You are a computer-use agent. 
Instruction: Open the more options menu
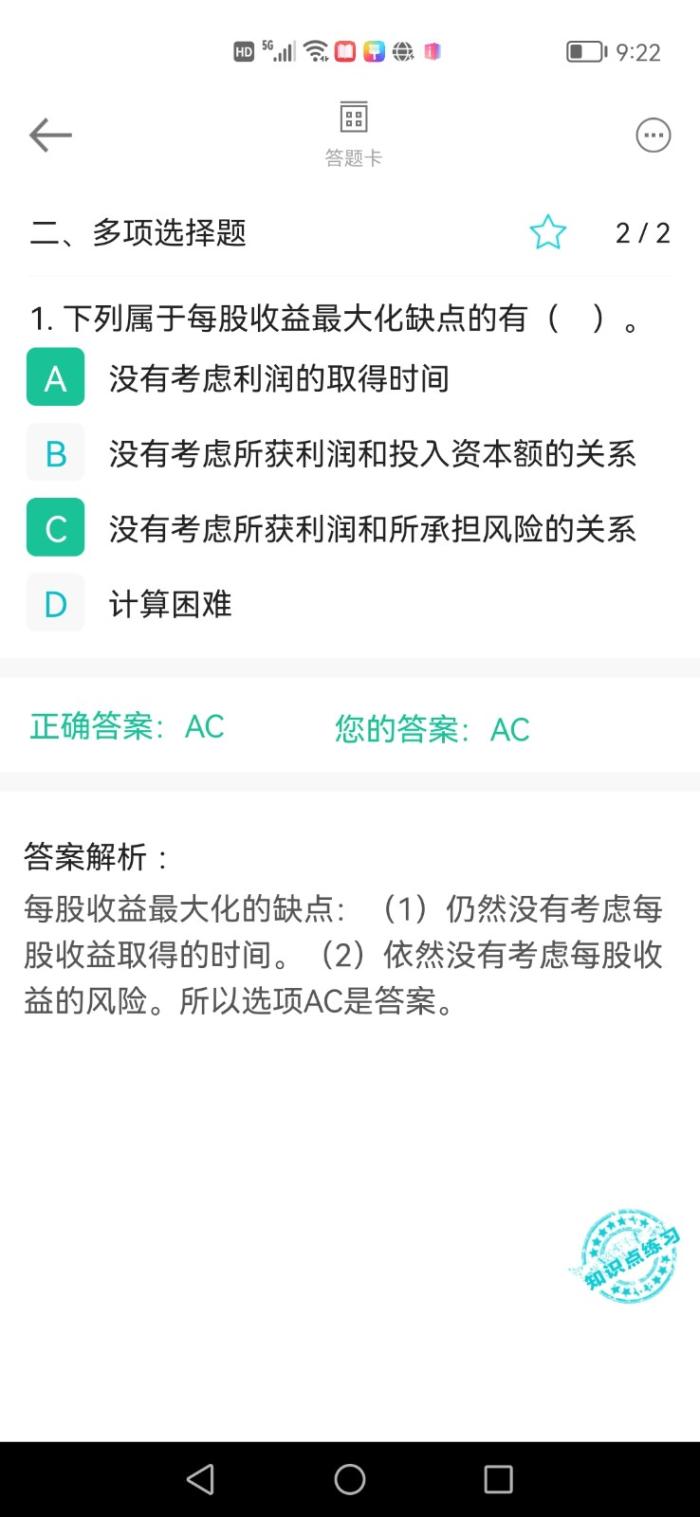click(653, 135)
